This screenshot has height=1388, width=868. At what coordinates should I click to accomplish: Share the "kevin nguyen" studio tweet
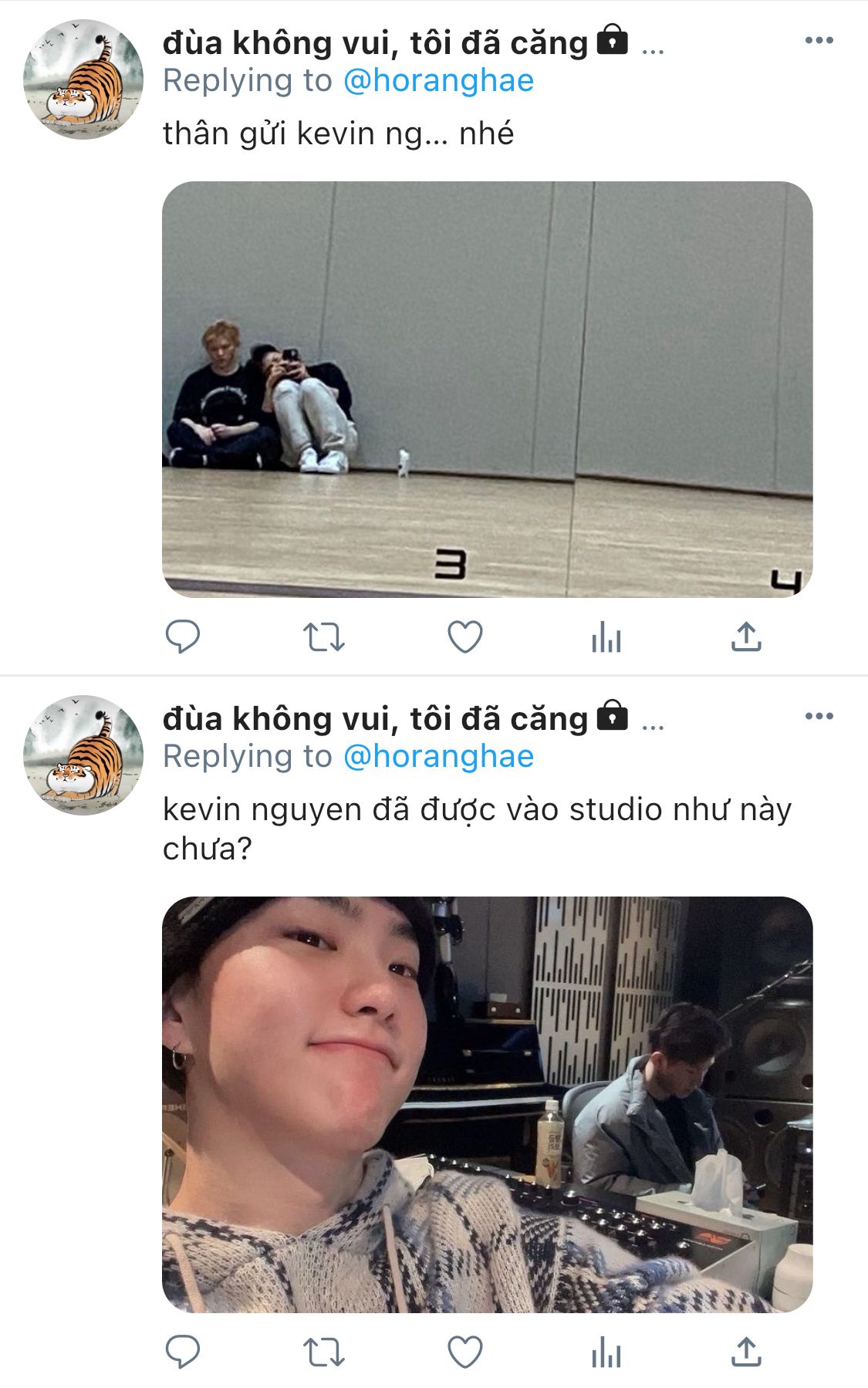pos(746,1353)
